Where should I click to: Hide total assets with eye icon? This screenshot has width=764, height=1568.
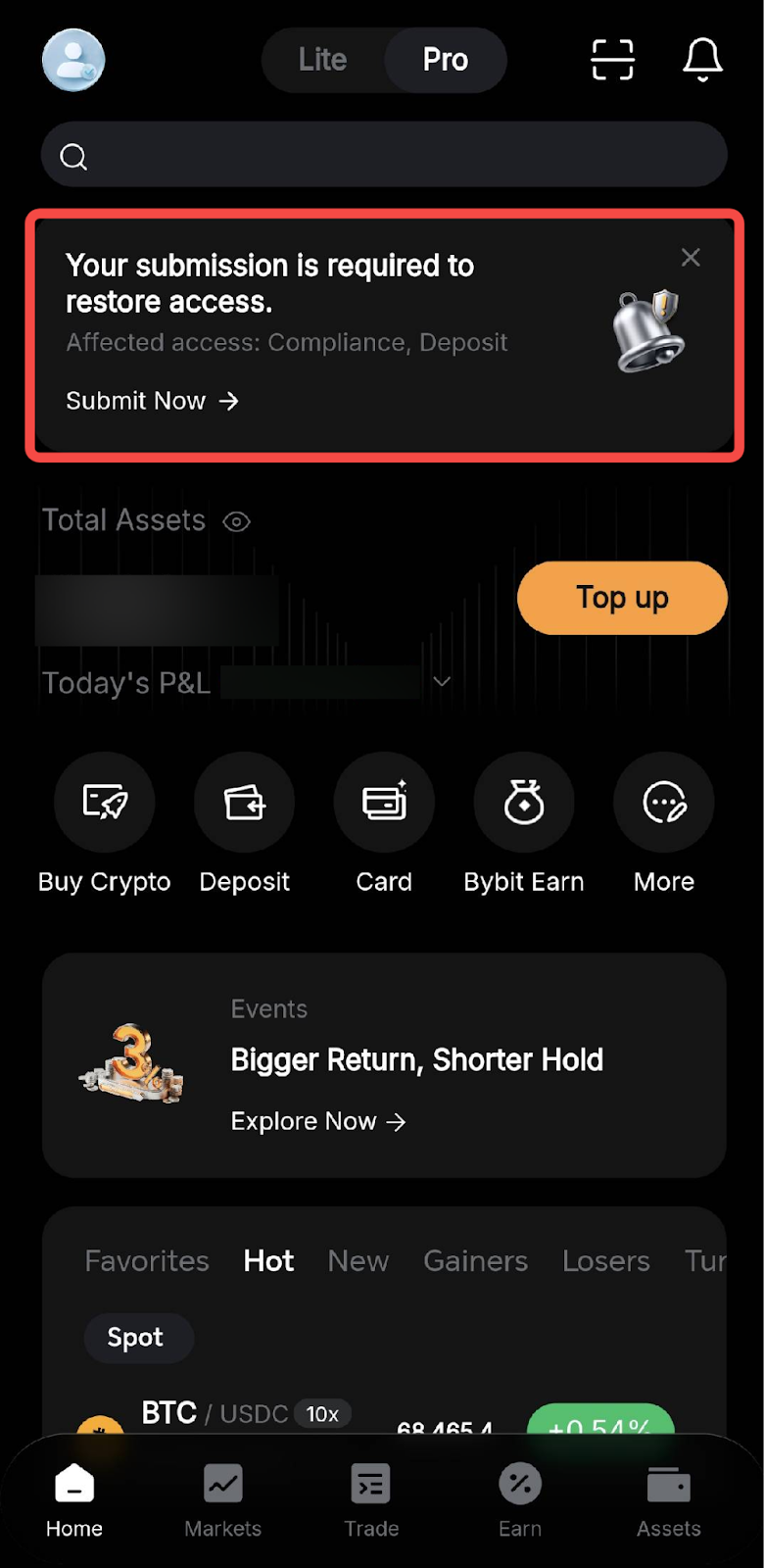237,521
